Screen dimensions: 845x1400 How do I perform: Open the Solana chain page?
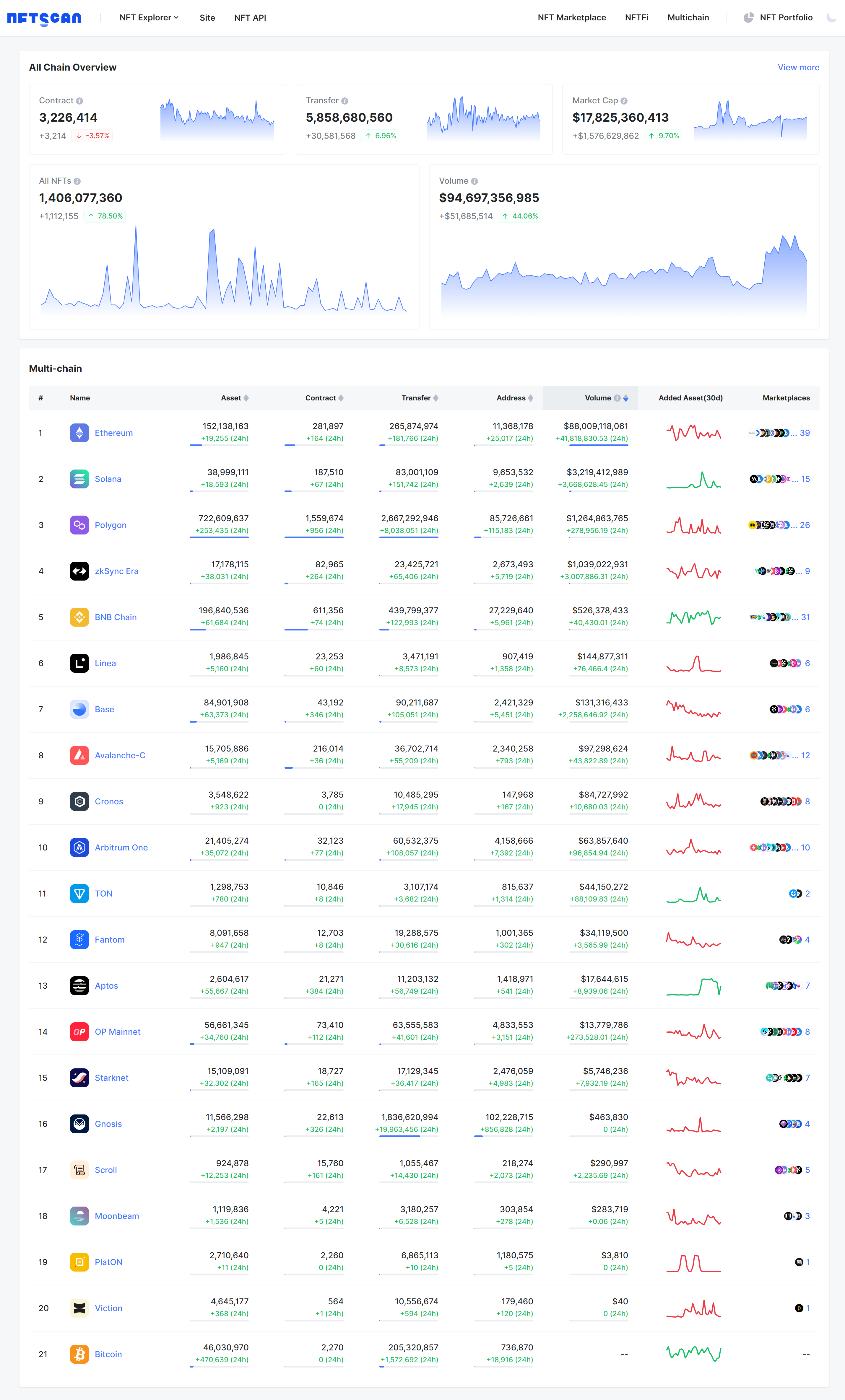(108, 479)
